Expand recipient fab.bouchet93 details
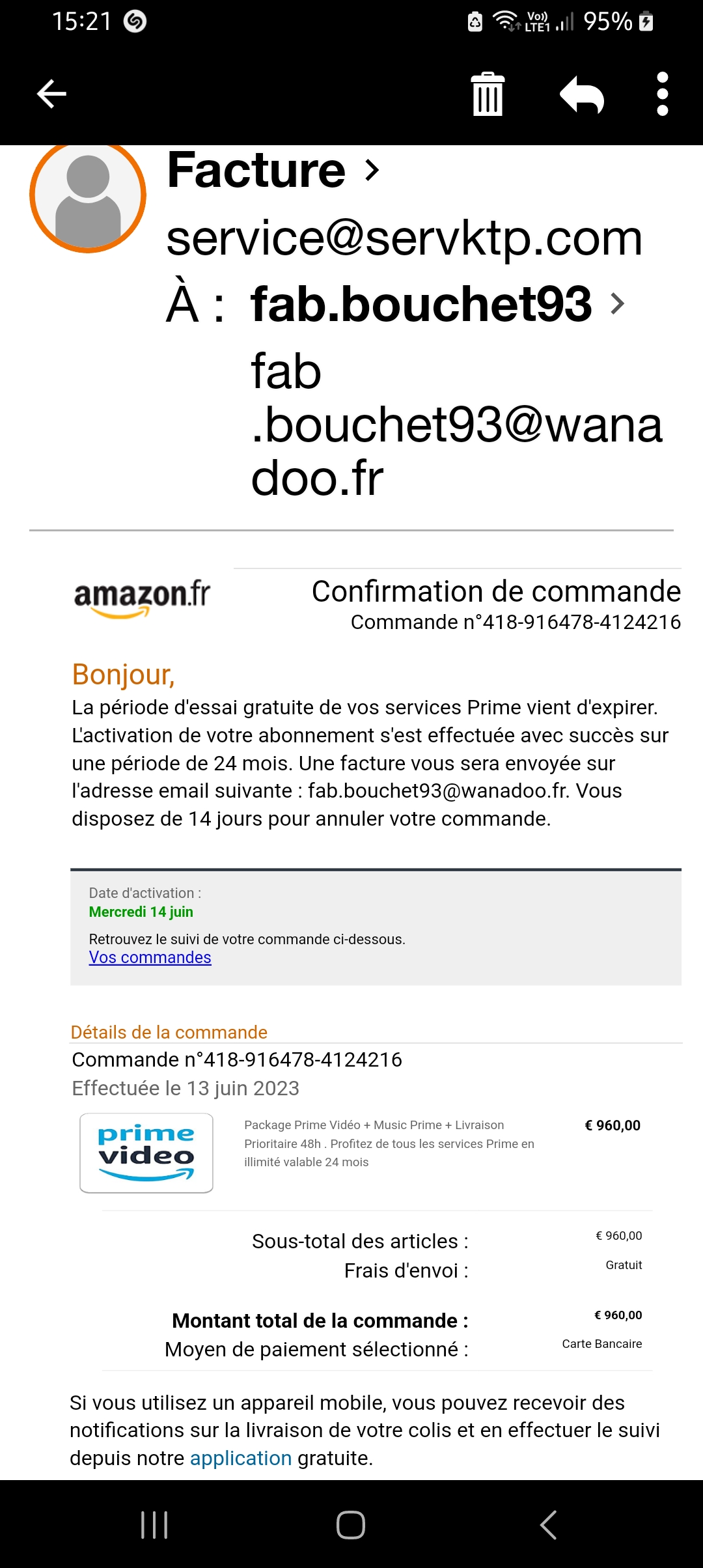Image resolution: width=703 pixels, height=1568 pixels. click(x=618, y=303)
